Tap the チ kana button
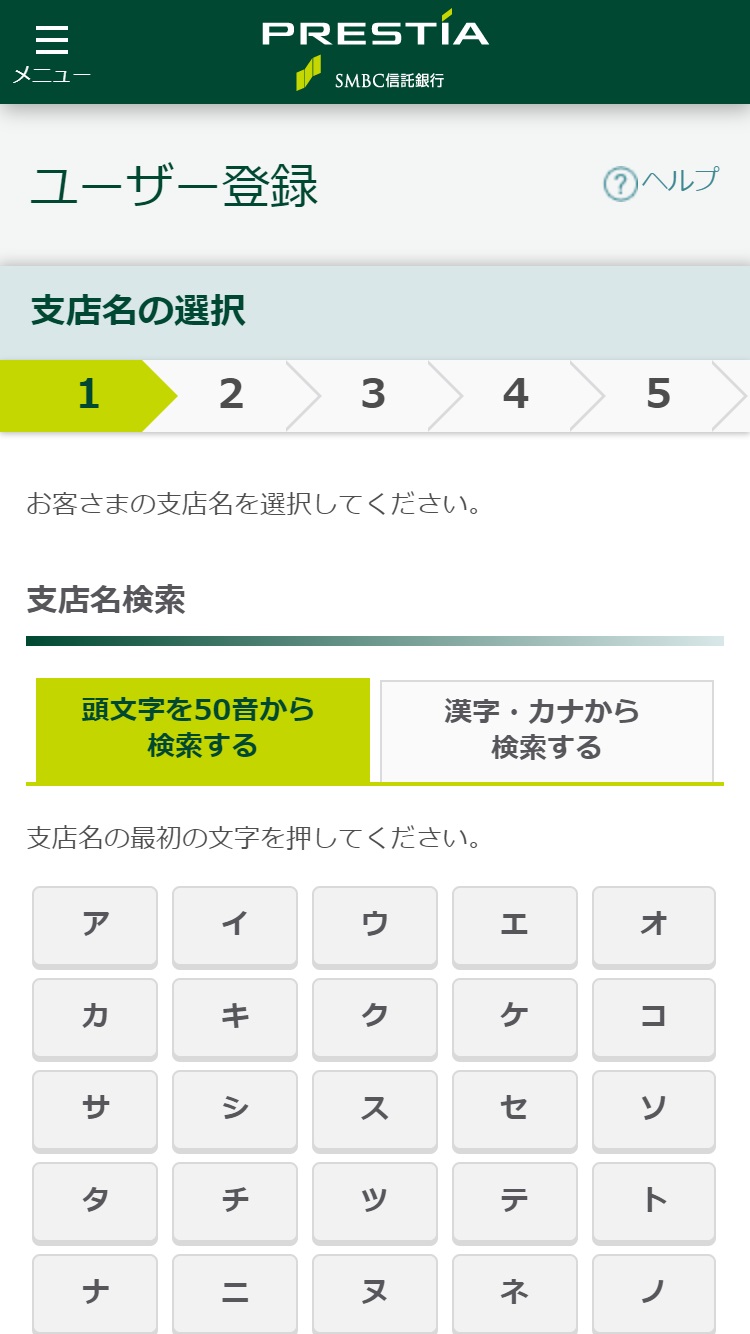The width and height of the screenshot is (750, 1334). point(235,1203)
